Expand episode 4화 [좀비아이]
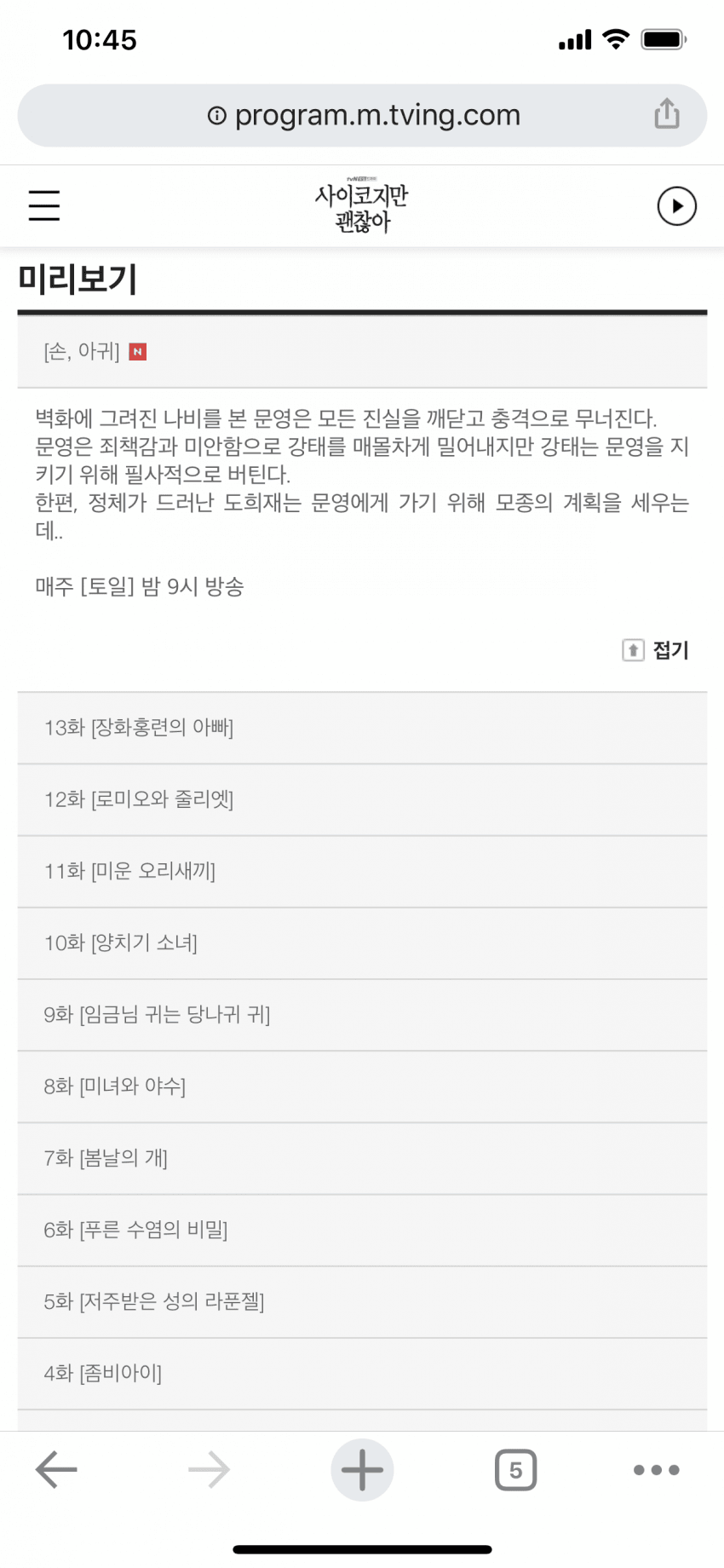This screenshot has width=724, height=1568. click(362, 1374)
